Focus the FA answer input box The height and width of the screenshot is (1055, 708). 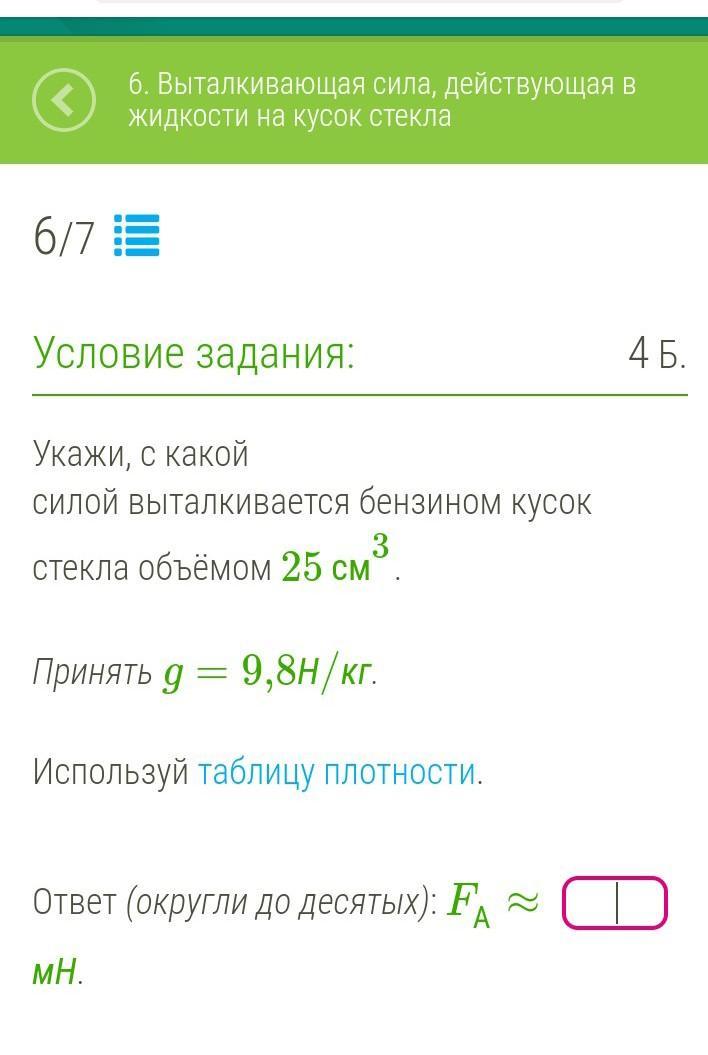pyautogui.click(x=614, y=903)
